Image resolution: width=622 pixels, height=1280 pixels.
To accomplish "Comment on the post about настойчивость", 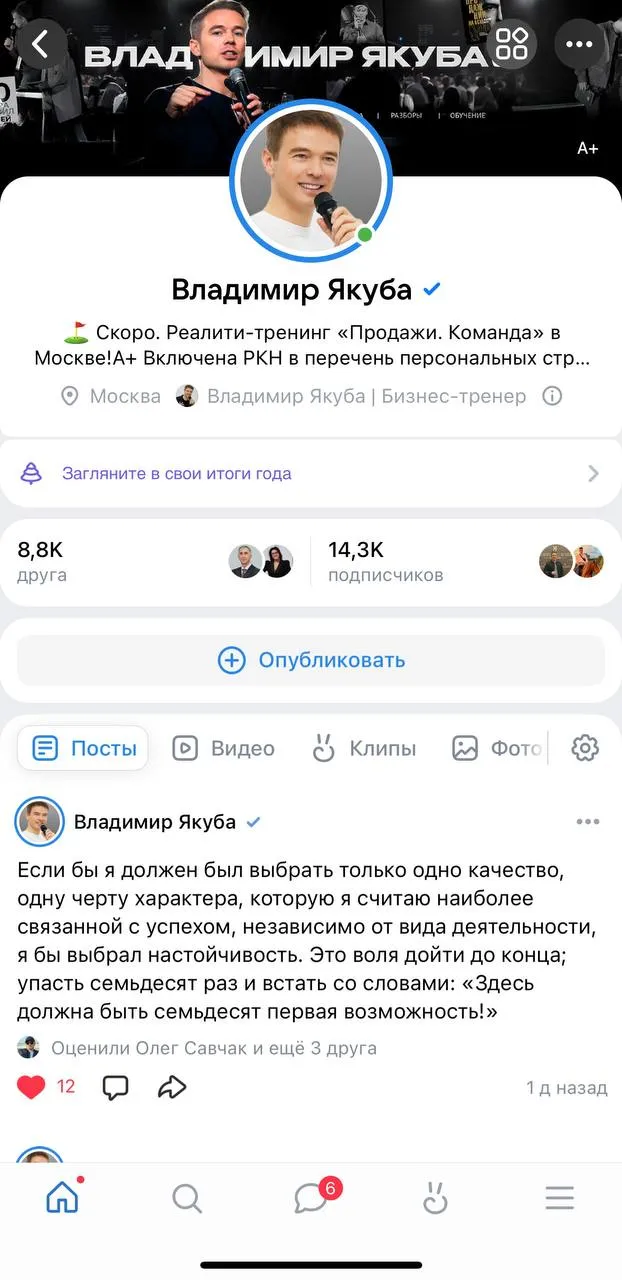I will pyautogui.click(x=116, y=1087).
